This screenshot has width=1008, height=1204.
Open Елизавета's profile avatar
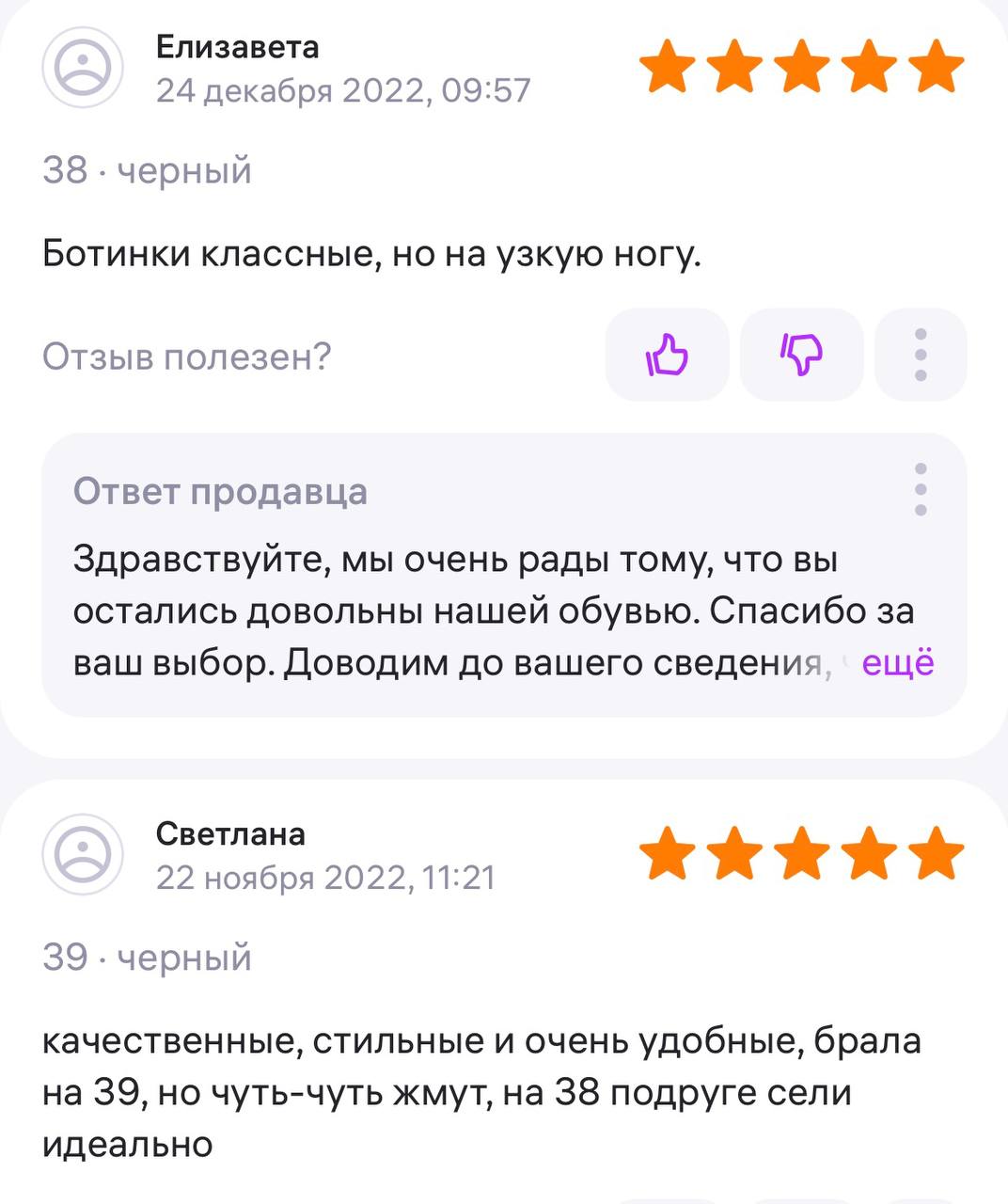(x=83, y=68)
